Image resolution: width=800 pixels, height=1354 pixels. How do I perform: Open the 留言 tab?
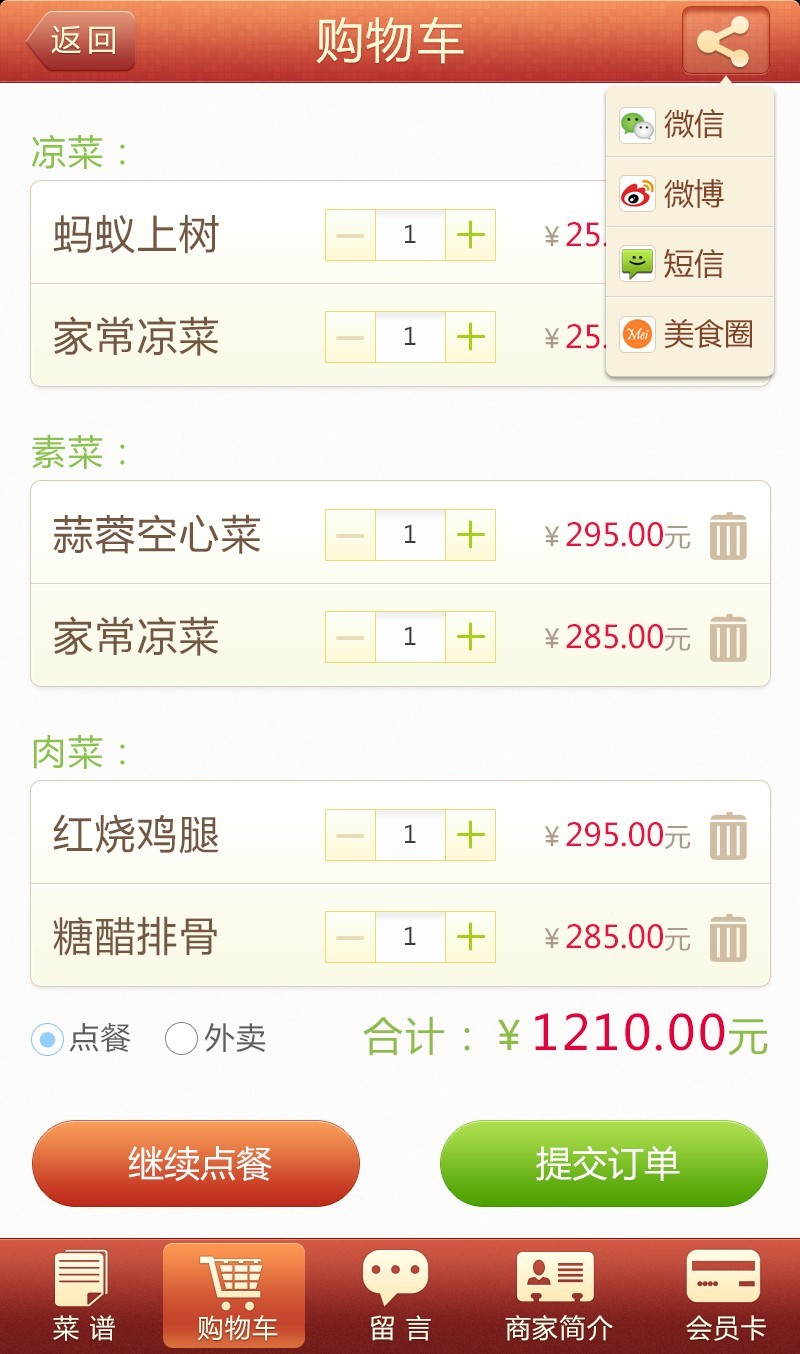397,1295
